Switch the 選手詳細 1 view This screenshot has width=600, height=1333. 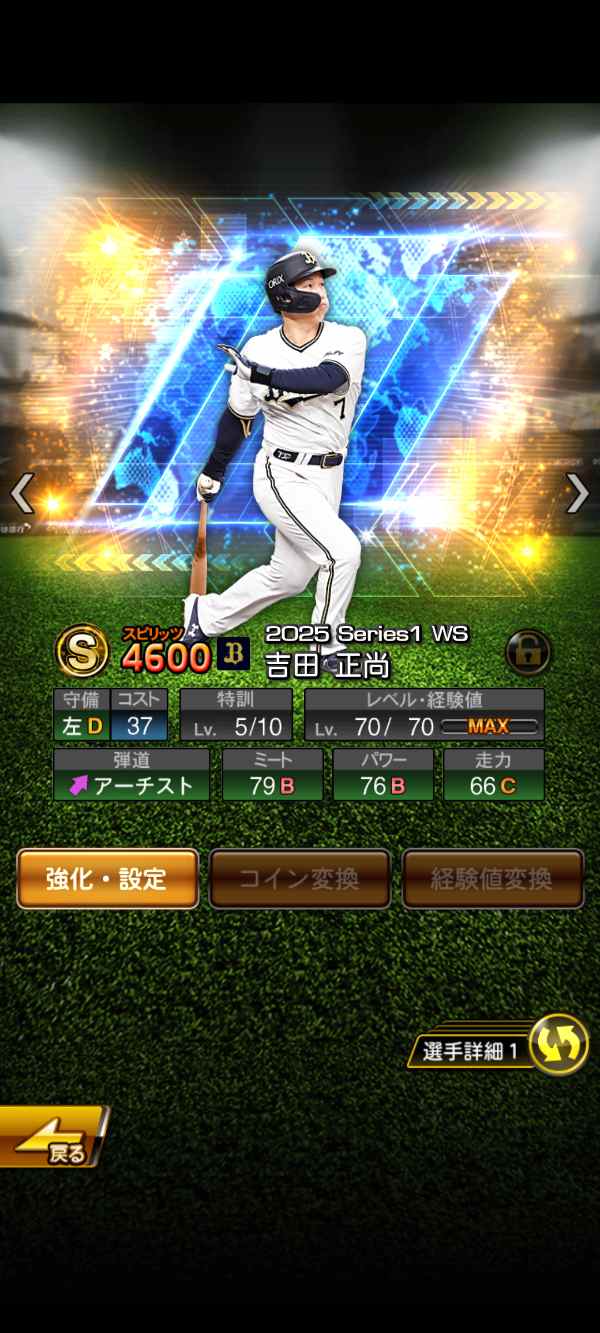(x=556, y=1046)
